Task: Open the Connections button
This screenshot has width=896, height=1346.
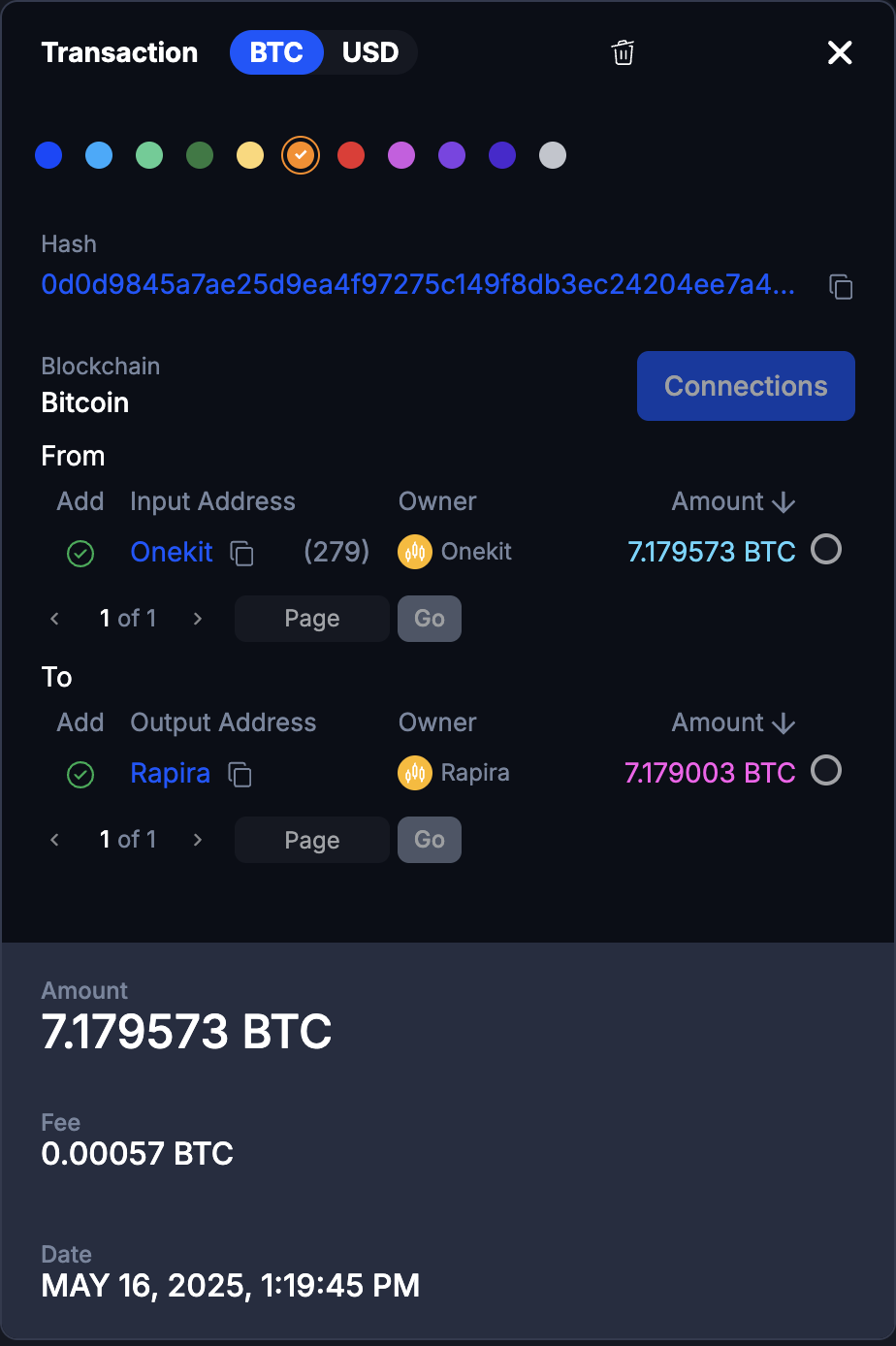Action: (746, 386)
